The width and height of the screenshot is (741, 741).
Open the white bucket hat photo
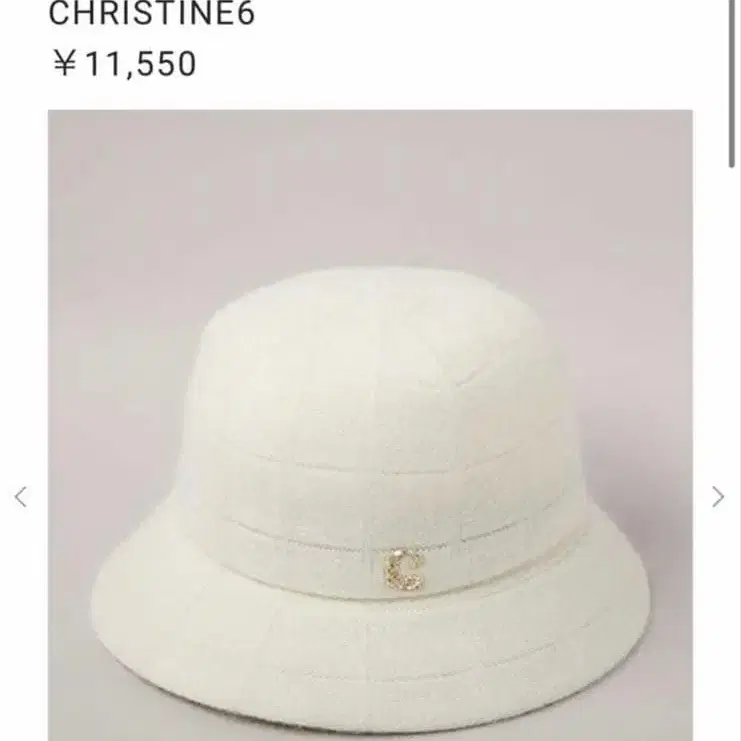click(x=370, y=425)
